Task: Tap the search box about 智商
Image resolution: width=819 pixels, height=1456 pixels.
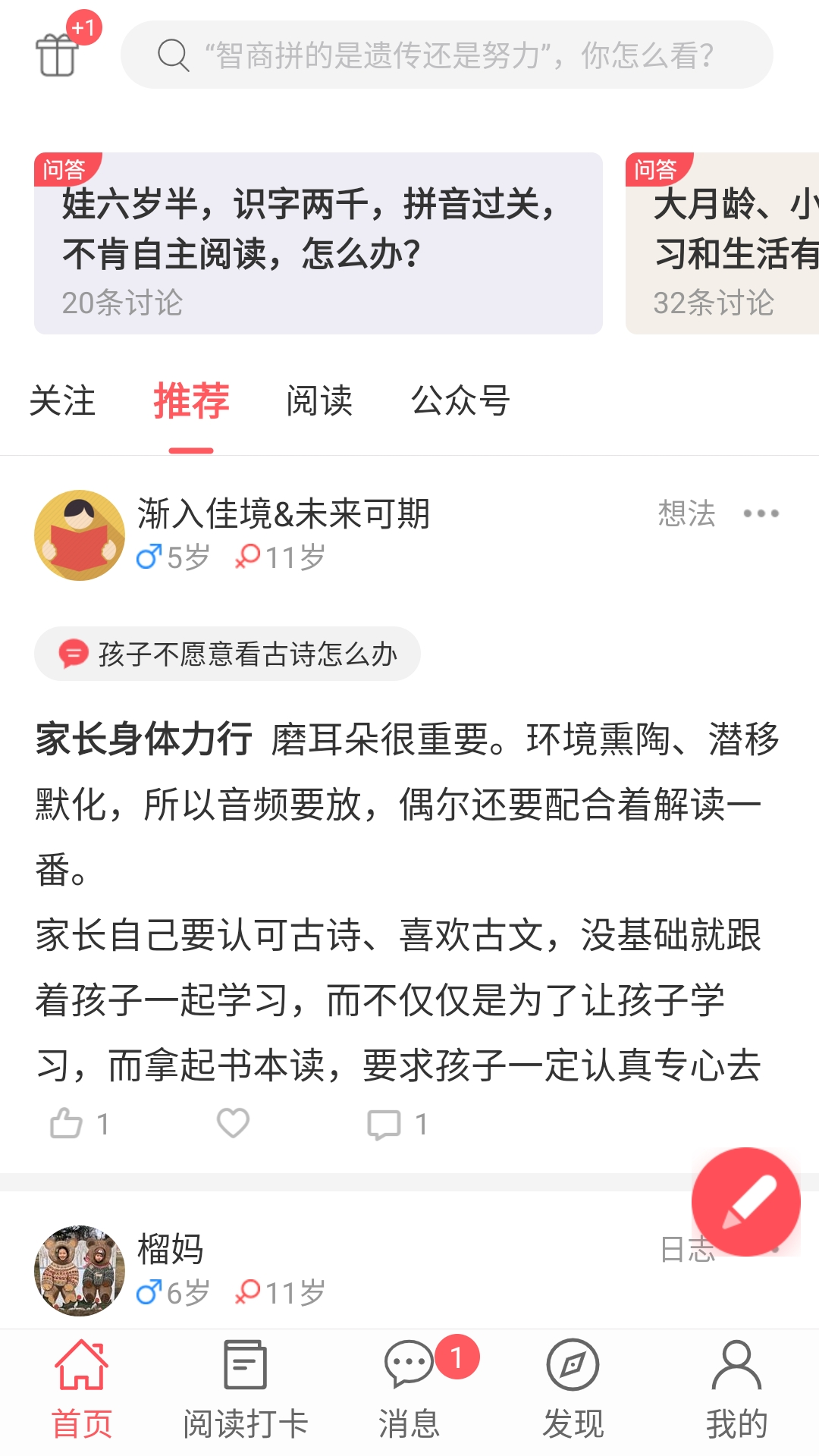Action: [x=447, y=55]
